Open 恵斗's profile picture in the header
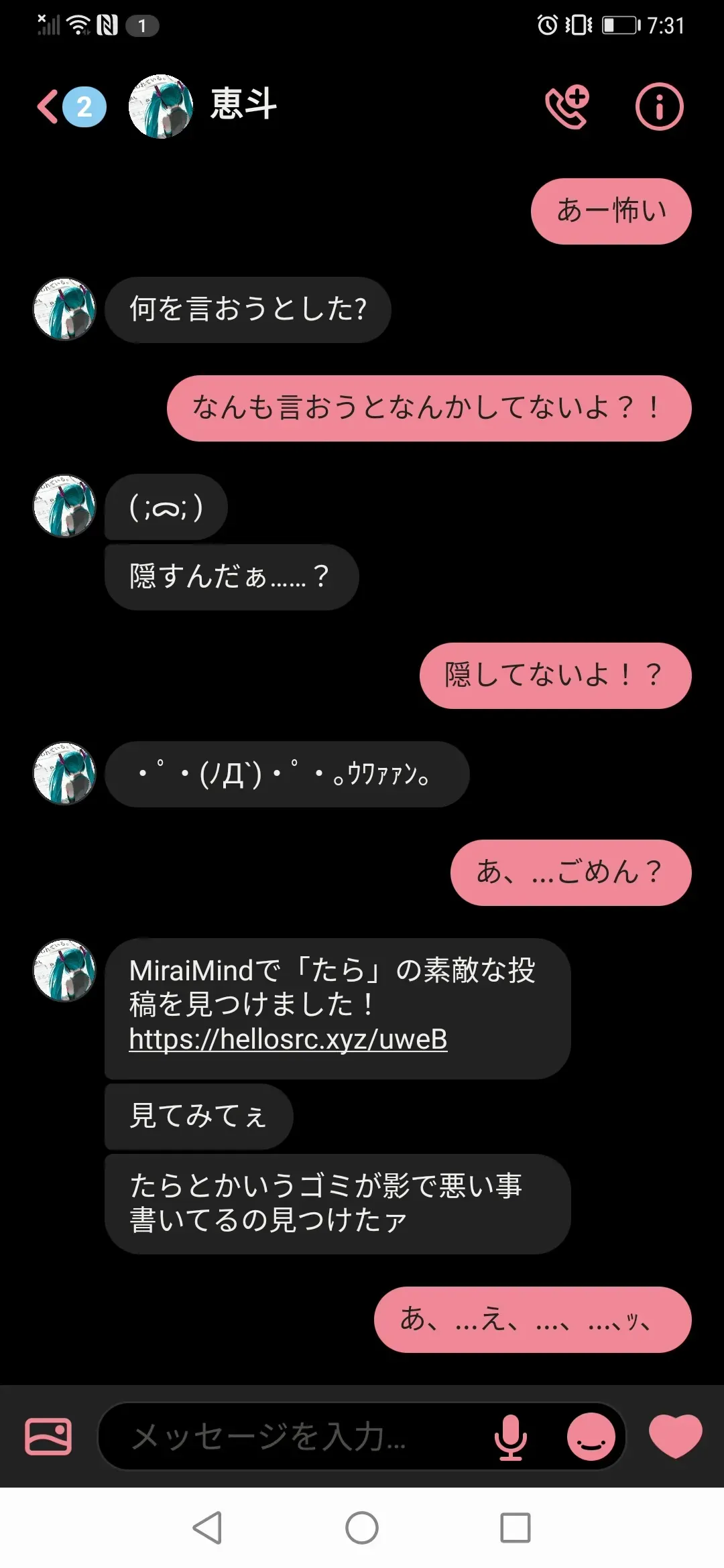 pos(161,107)
